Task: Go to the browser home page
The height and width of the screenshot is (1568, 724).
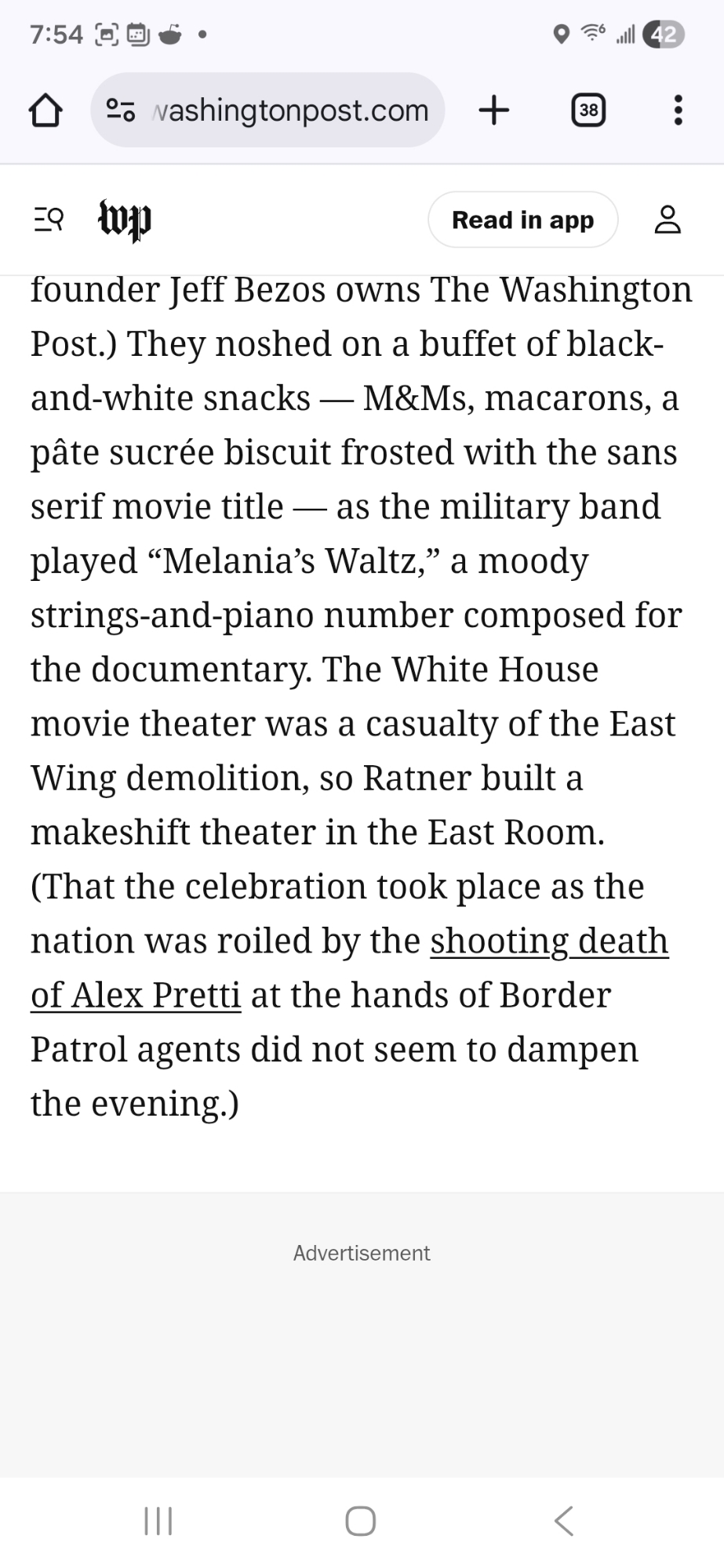Action: (45, 111)
